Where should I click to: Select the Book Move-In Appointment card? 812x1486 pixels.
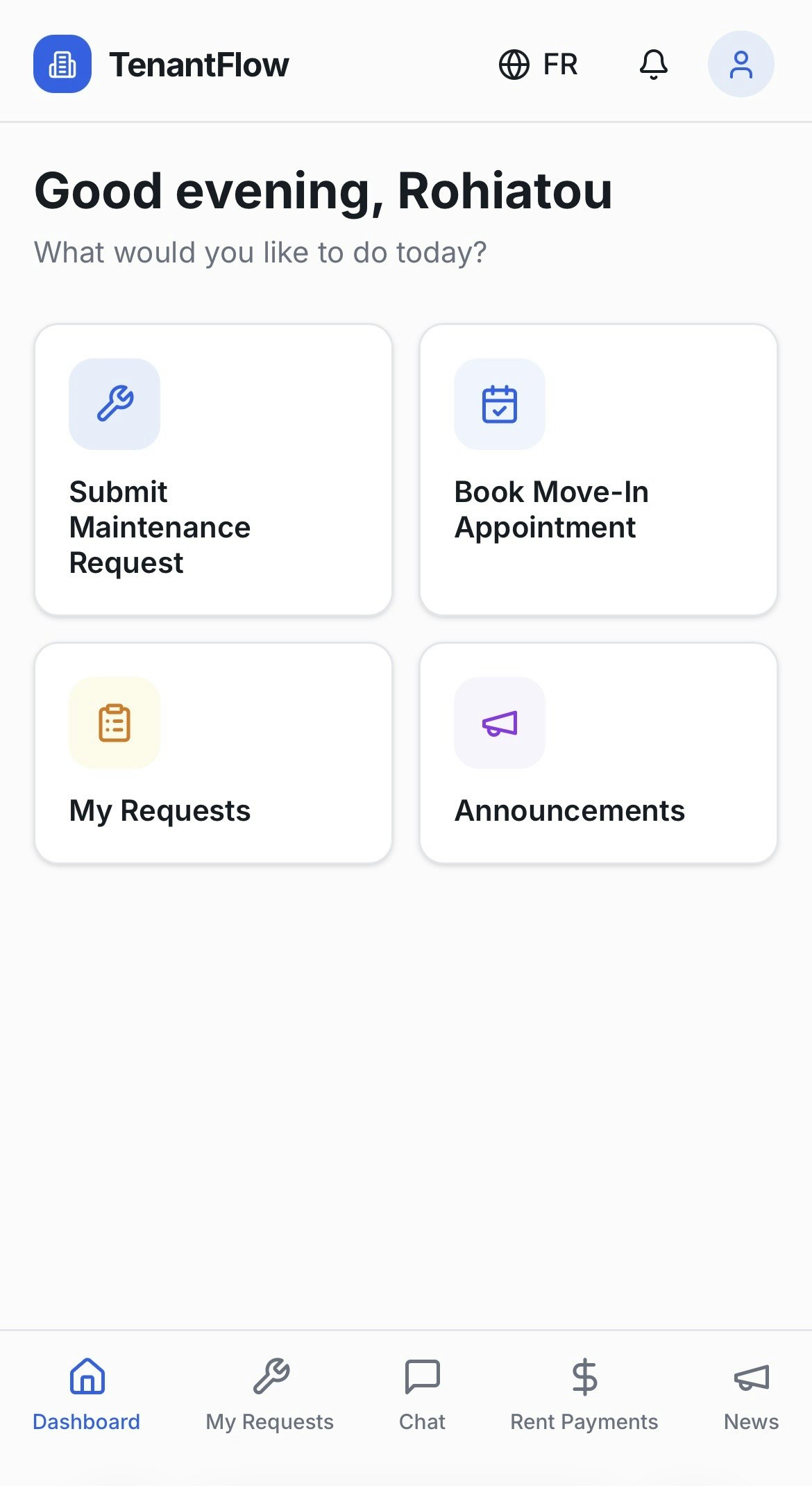[598, 469]
